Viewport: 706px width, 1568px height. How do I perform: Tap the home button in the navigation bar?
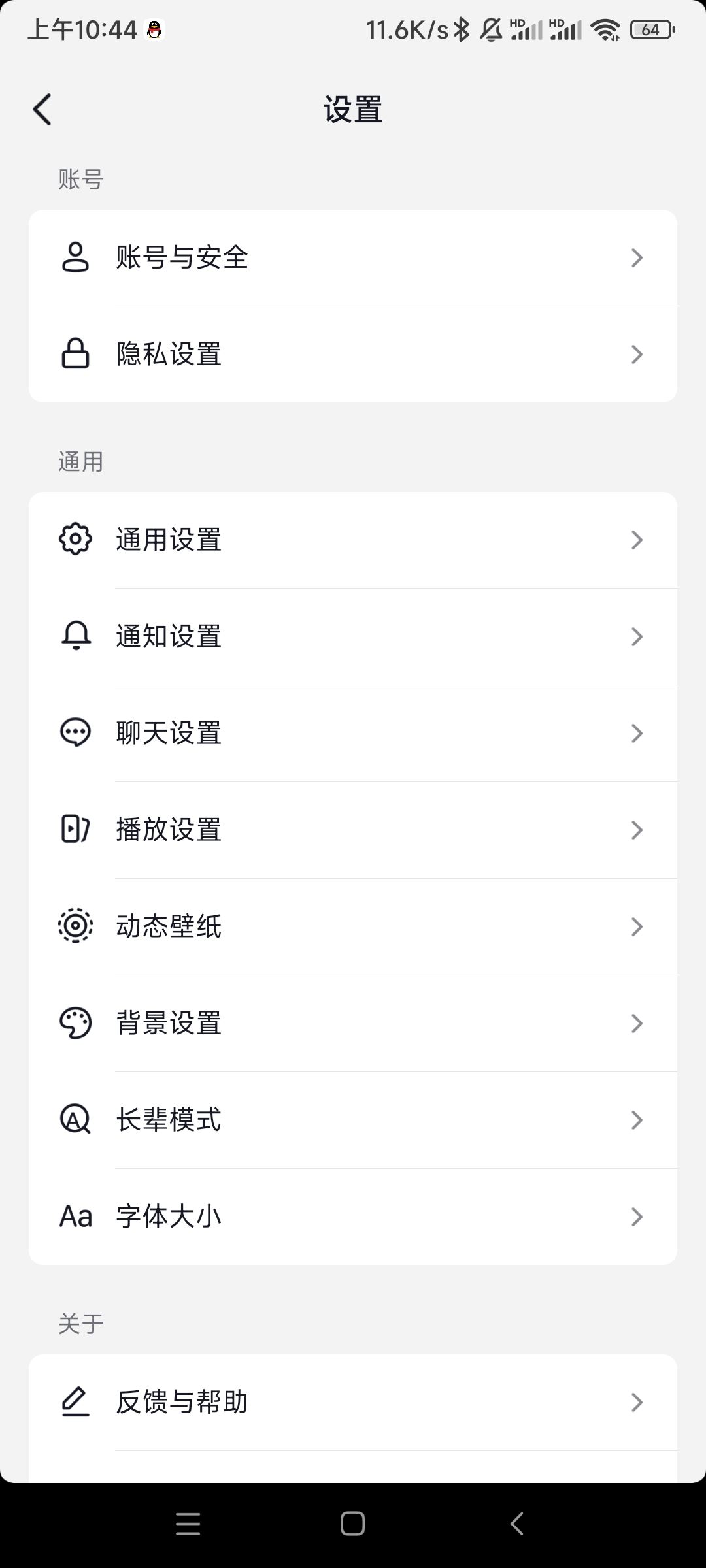(x=353, y=1524)
